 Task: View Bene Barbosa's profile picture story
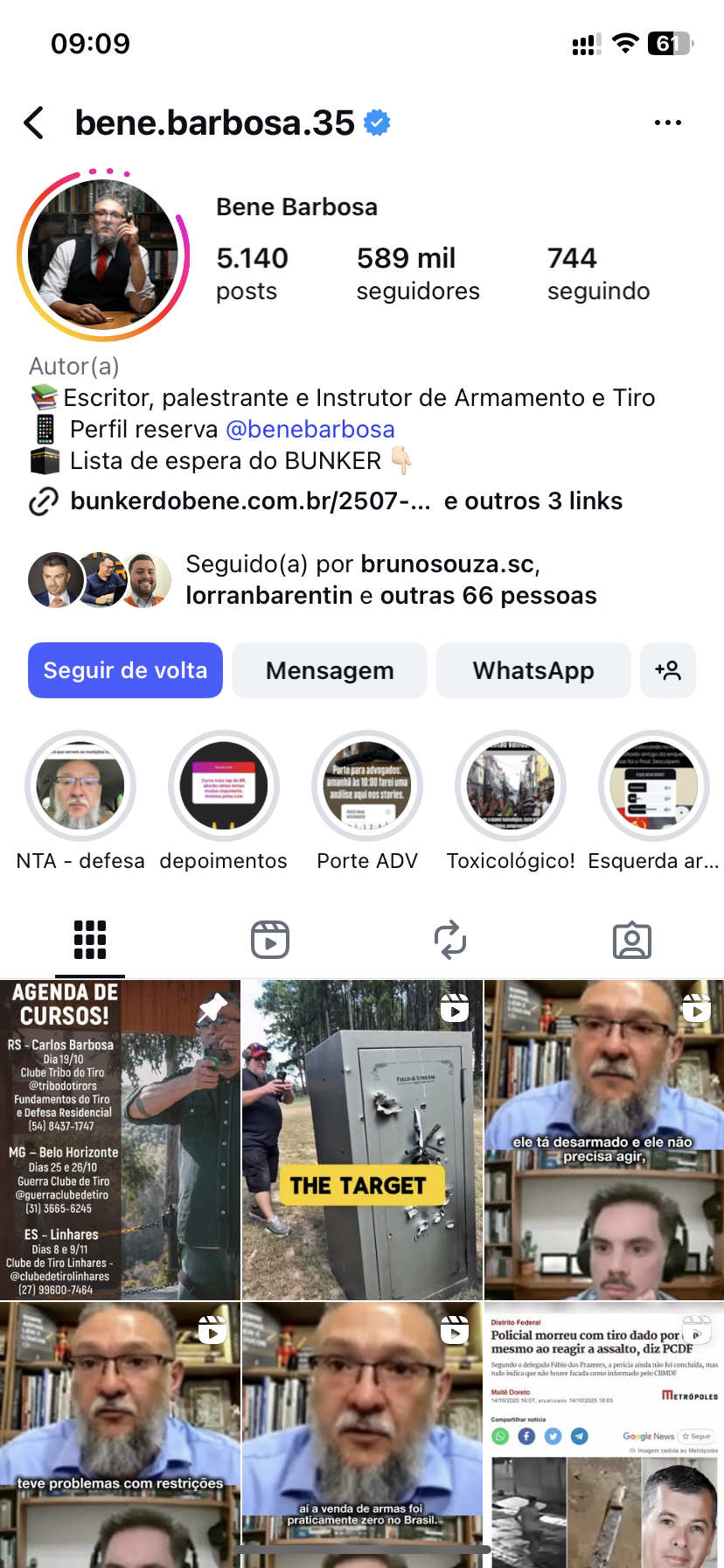103,255
